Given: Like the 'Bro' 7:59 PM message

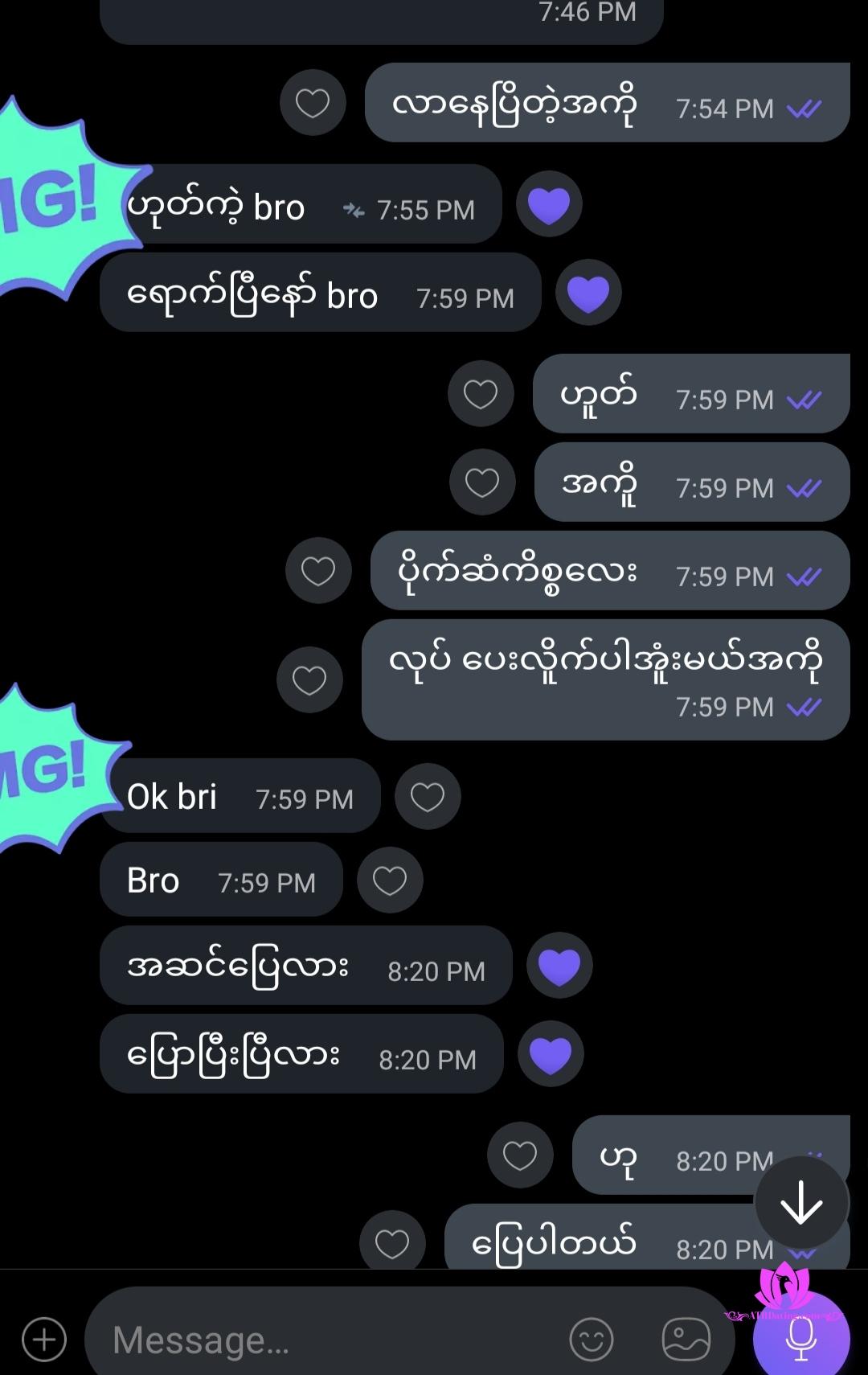Looking at the screenshot, I should 390,880.
